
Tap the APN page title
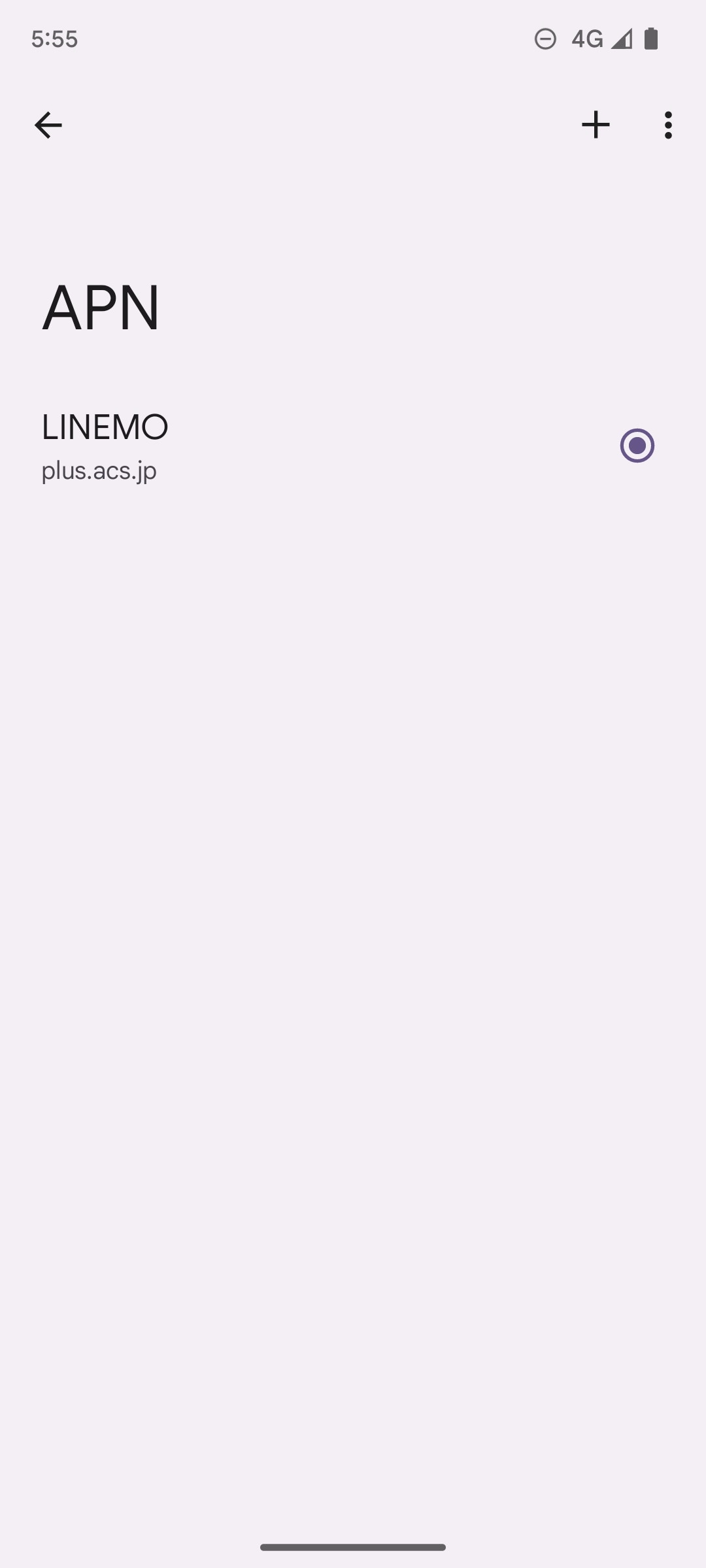coord(101,307)
